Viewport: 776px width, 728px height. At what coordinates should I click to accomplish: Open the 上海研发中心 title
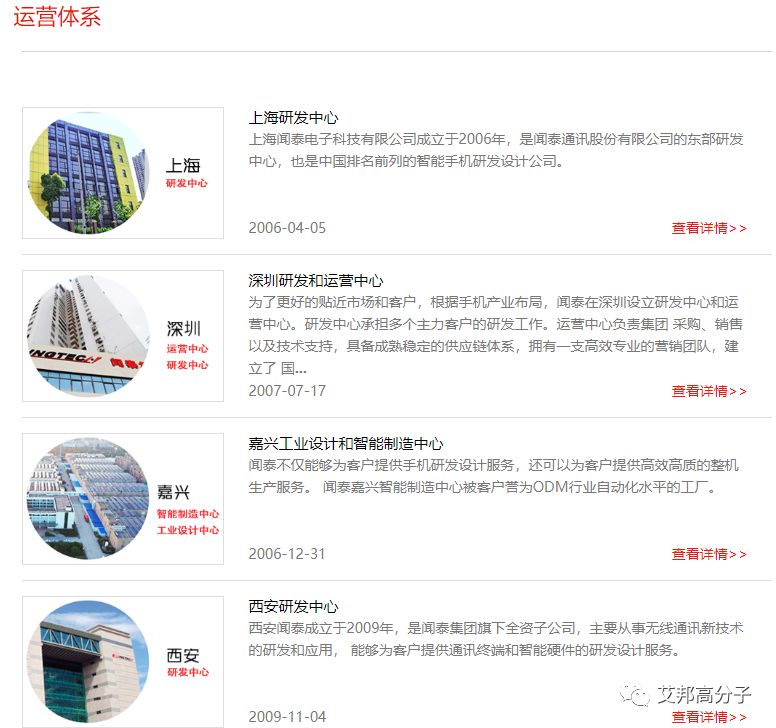point(293,118)
